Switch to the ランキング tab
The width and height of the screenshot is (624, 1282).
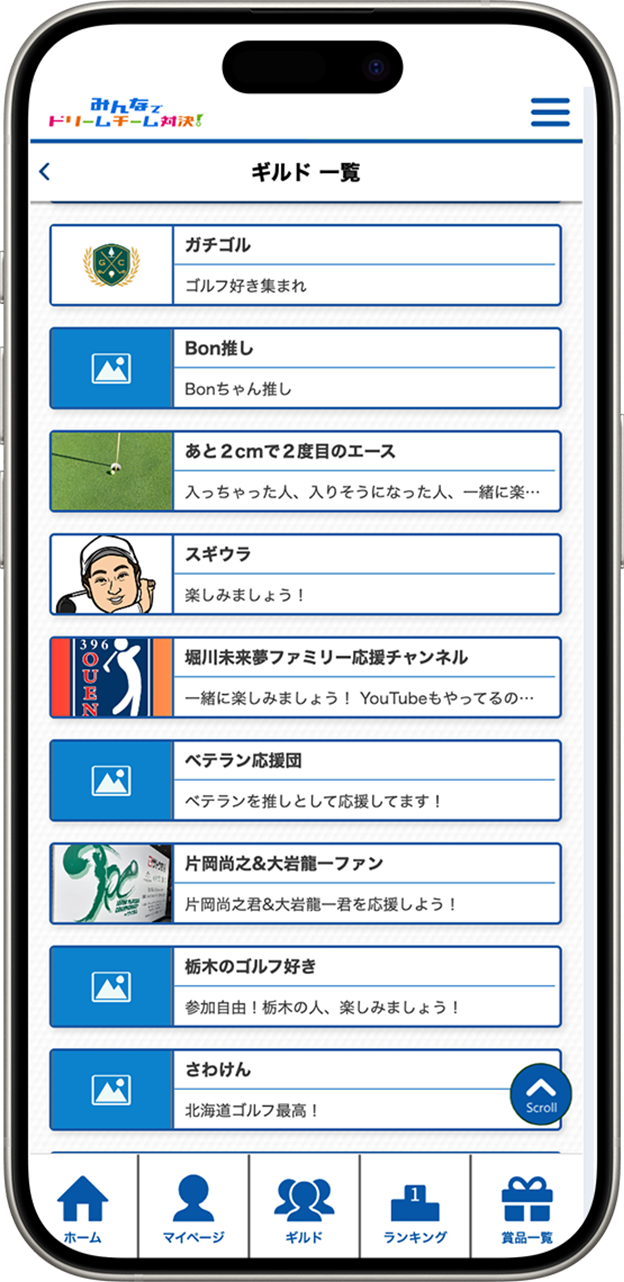point(415,1207)
